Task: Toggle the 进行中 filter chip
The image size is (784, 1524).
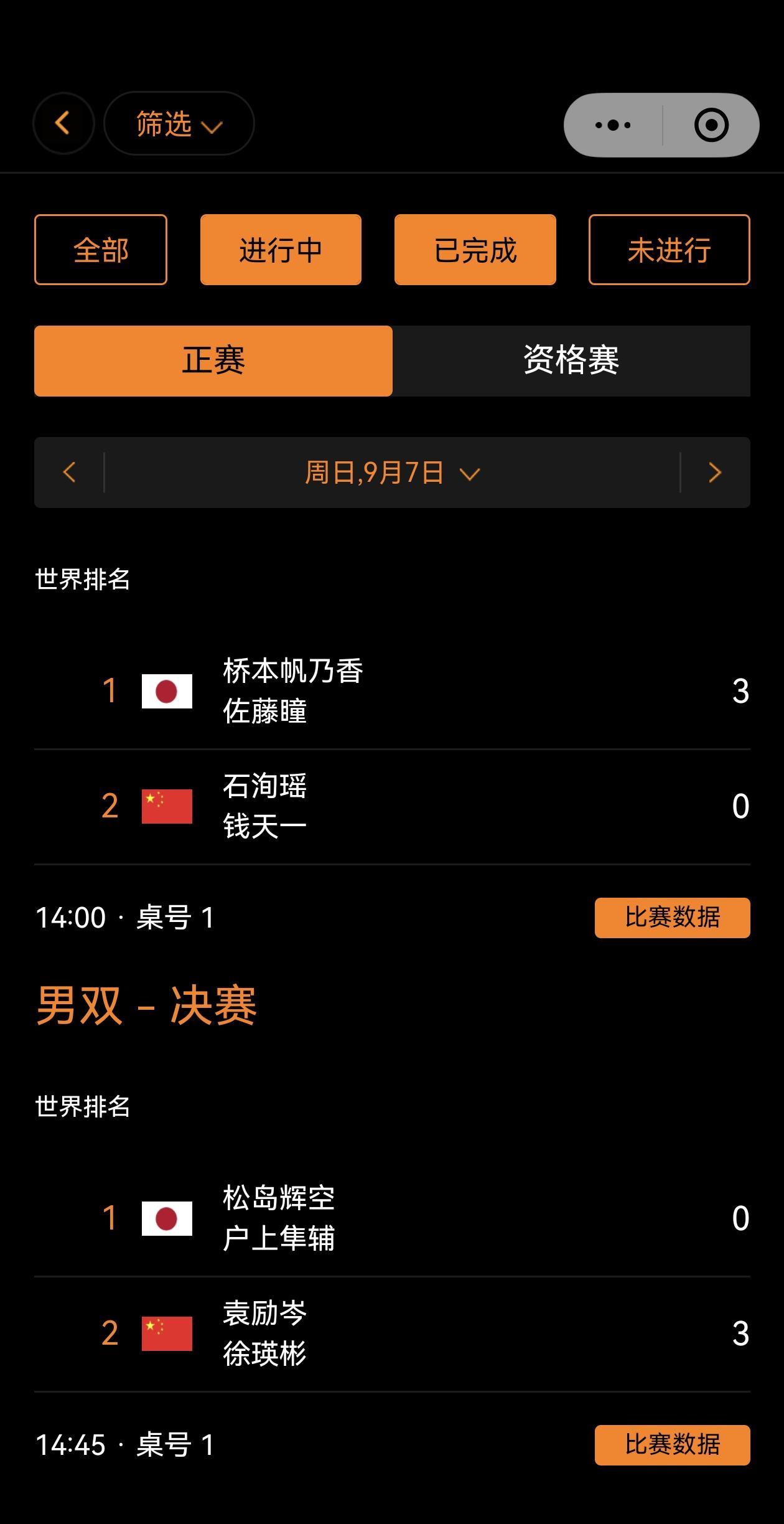Action: point(281,250)
